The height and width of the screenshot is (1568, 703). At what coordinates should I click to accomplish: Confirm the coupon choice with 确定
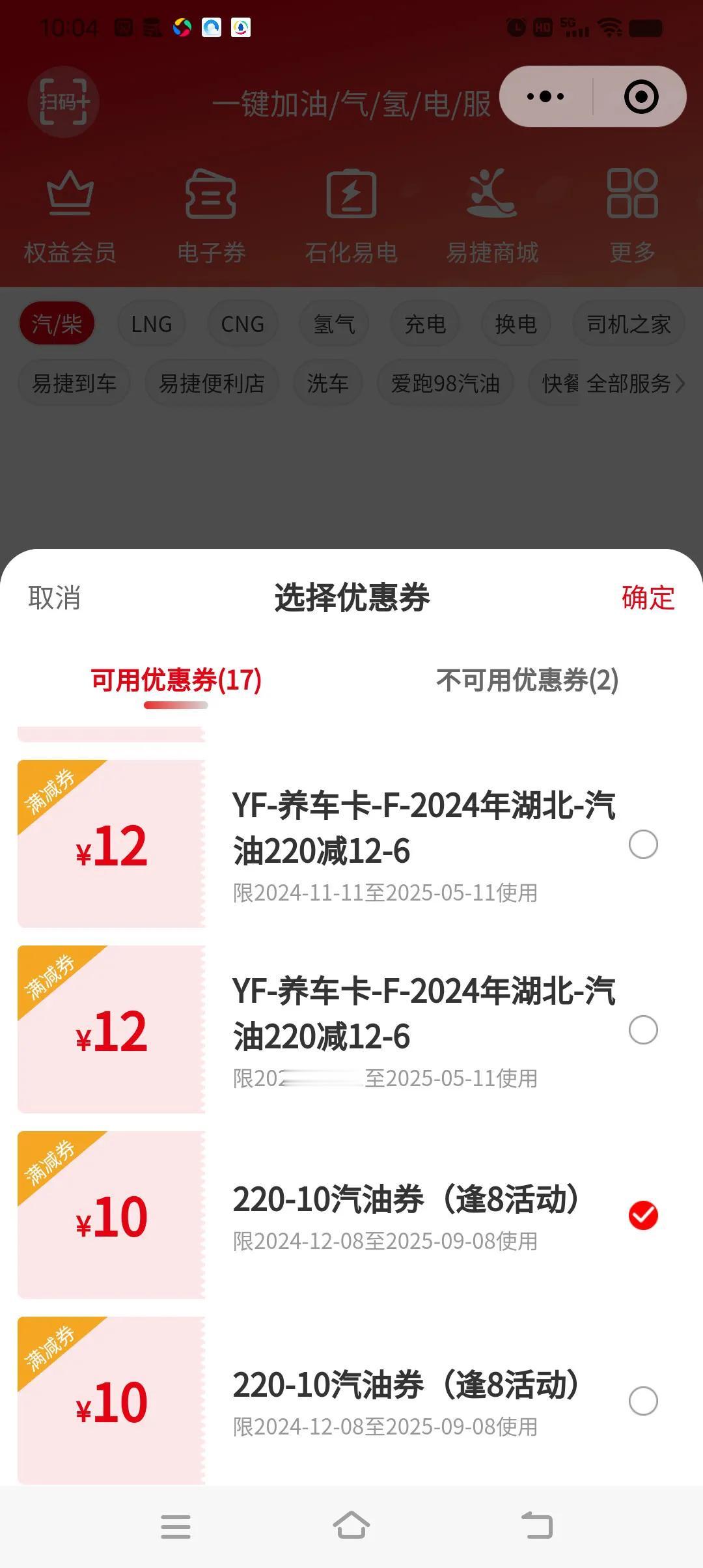648,597
